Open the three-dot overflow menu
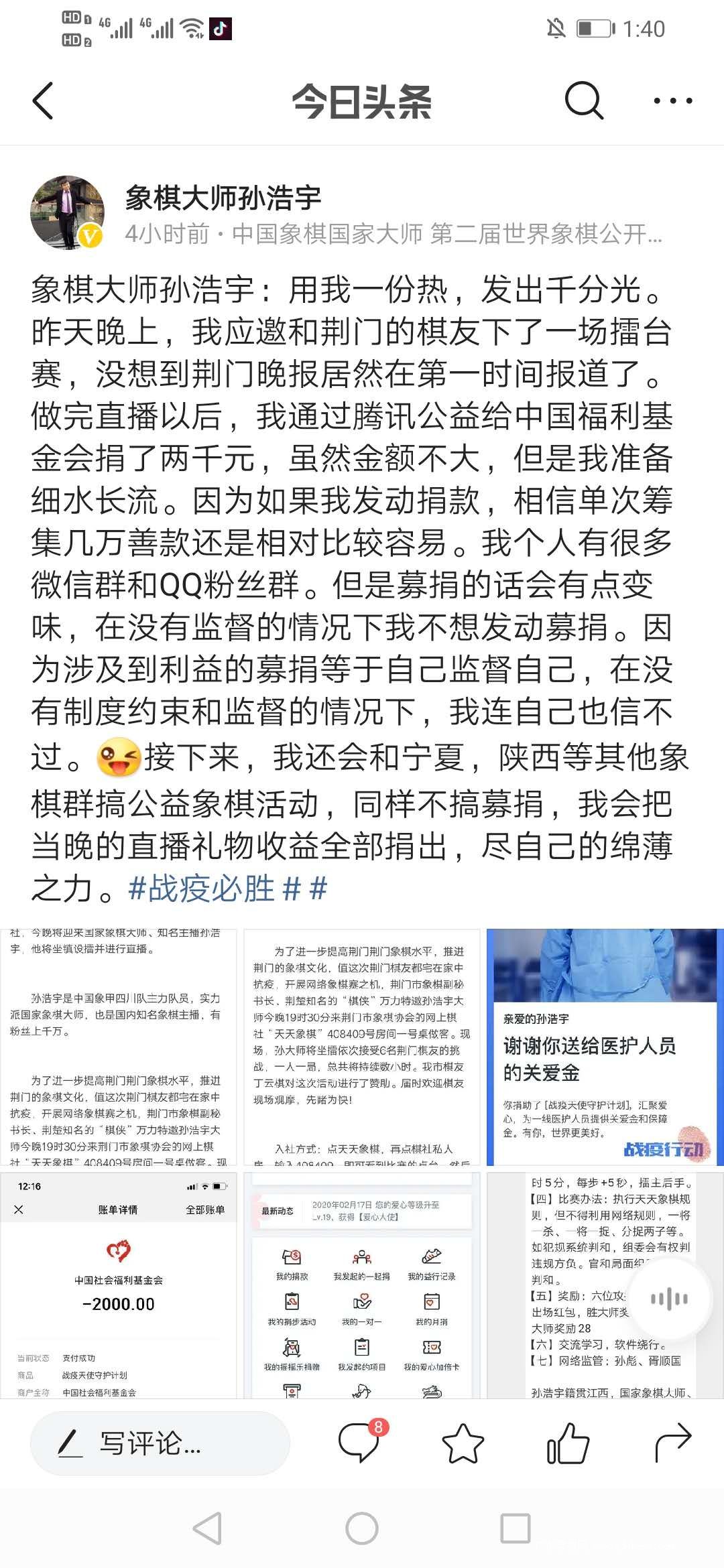Image resolution: width=724 pixels, height=1568 pixels. coord(672,101)
